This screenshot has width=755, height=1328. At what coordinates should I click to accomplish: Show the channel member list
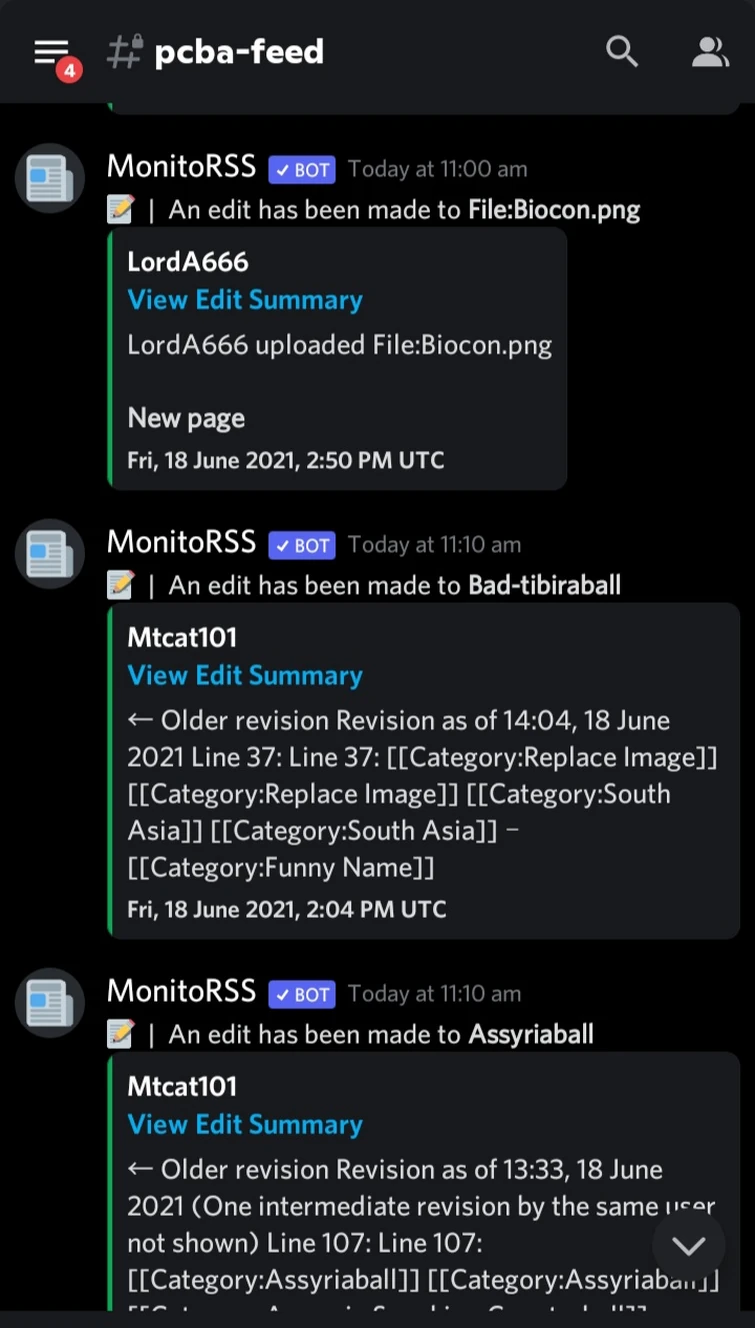coord(709,52)
